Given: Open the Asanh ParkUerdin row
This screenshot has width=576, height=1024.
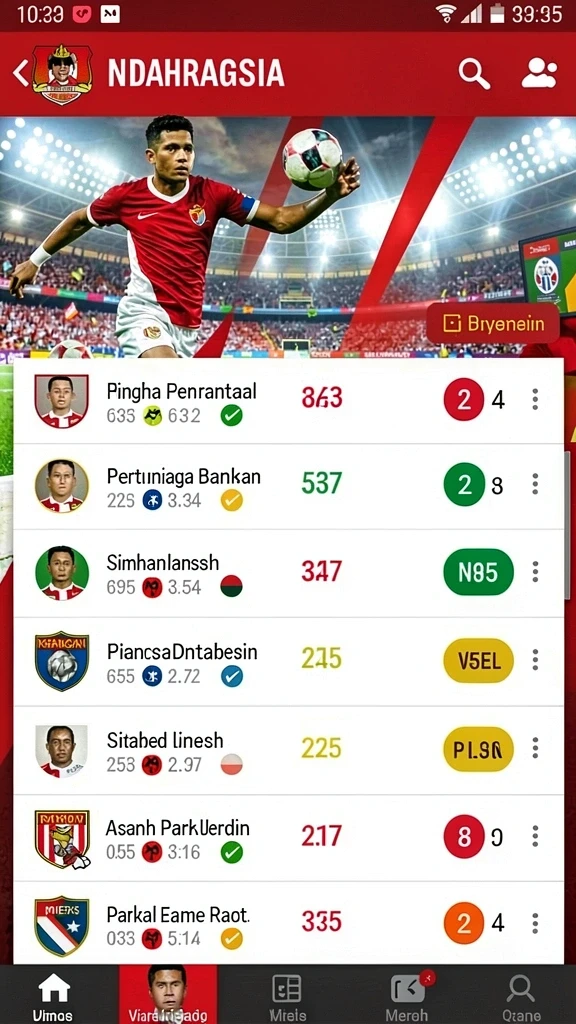Looking at the screenshot, I should click(x=288, y=838).
